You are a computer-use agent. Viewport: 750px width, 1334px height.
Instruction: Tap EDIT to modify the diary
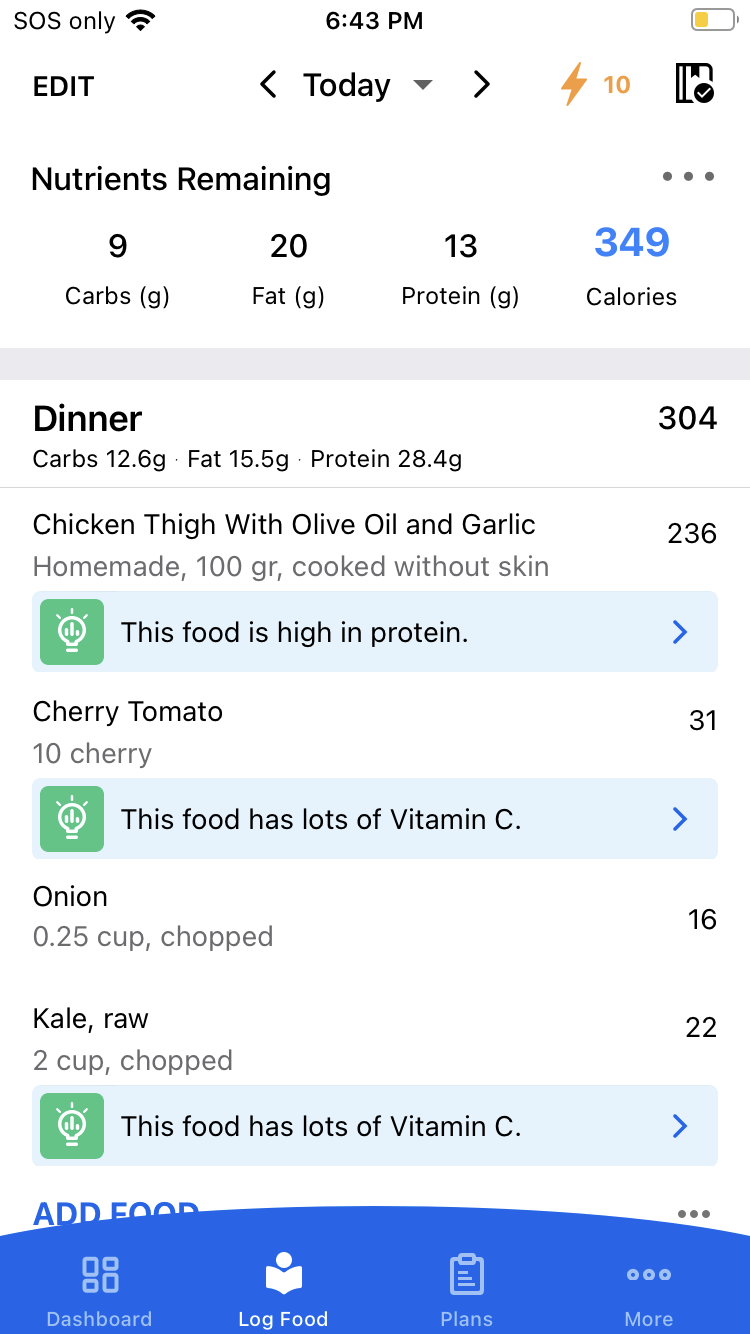coord(63,87)
